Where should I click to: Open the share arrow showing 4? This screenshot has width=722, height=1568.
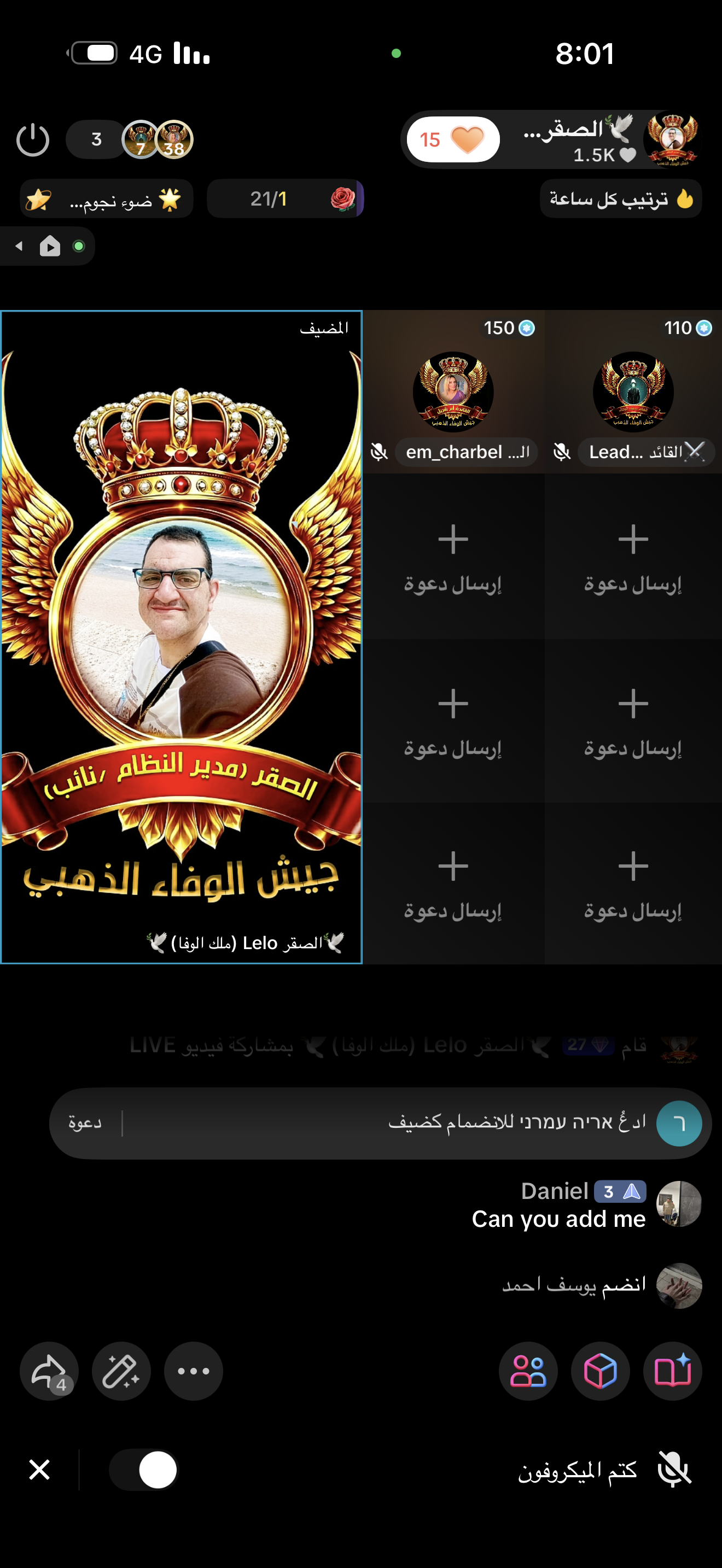tap(49, 1371)
